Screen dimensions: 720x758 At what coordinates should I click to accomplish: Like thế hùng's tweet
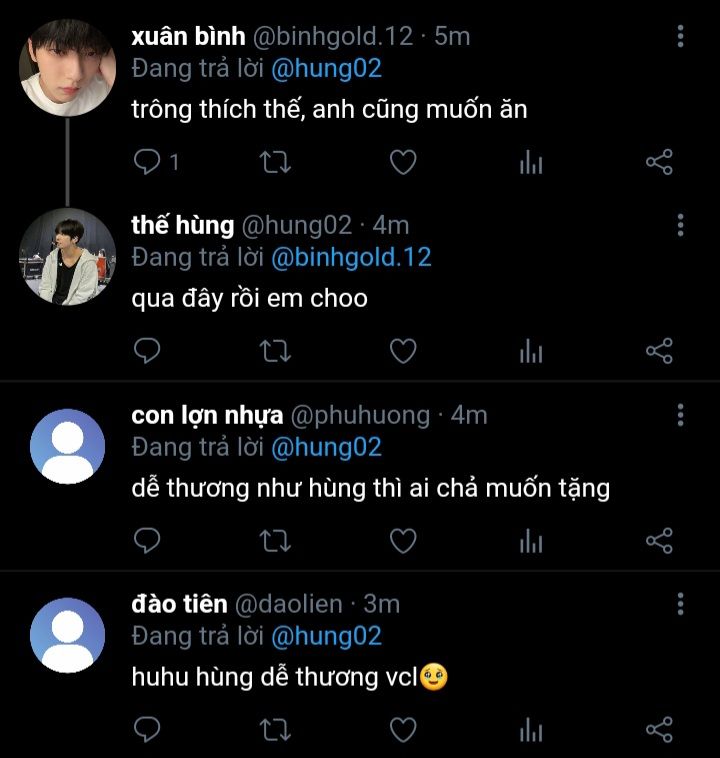[x=402, y=351]
